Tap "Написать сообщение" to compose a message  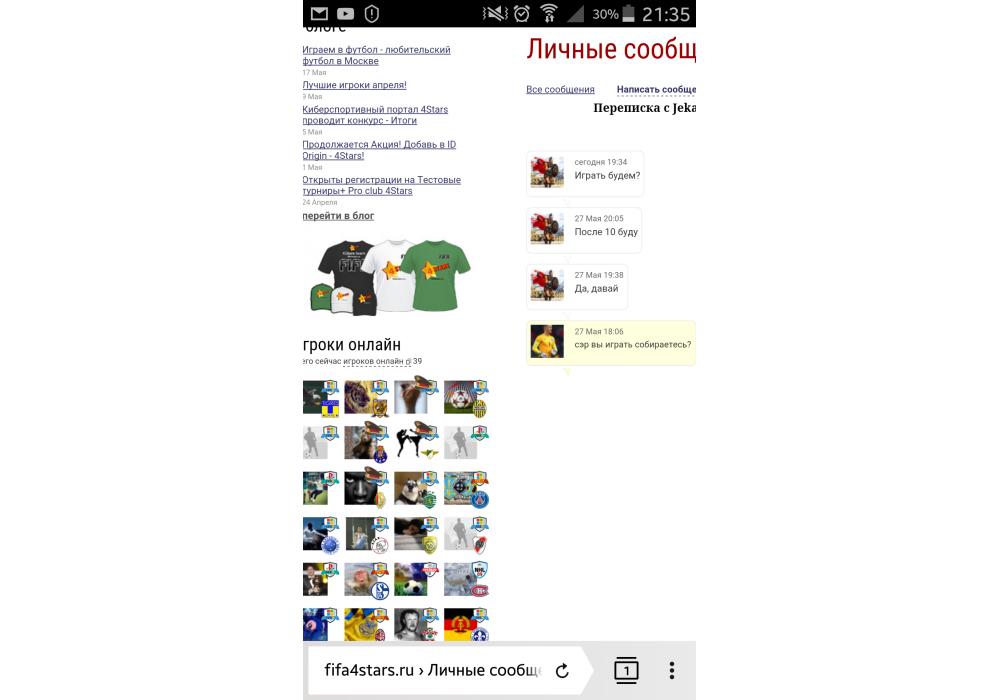(x=656, y=89)
